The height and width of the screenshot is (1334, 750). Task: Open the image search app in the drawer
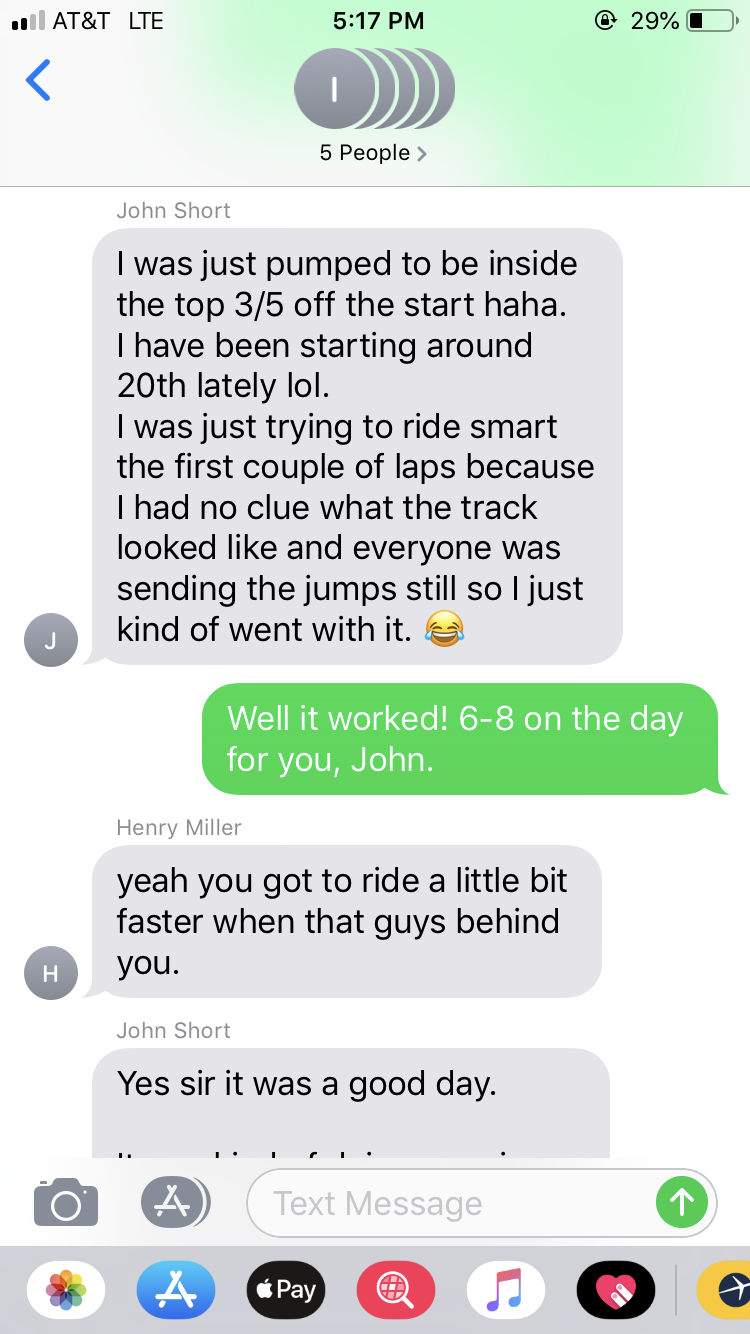click(x=396, y=1290)
